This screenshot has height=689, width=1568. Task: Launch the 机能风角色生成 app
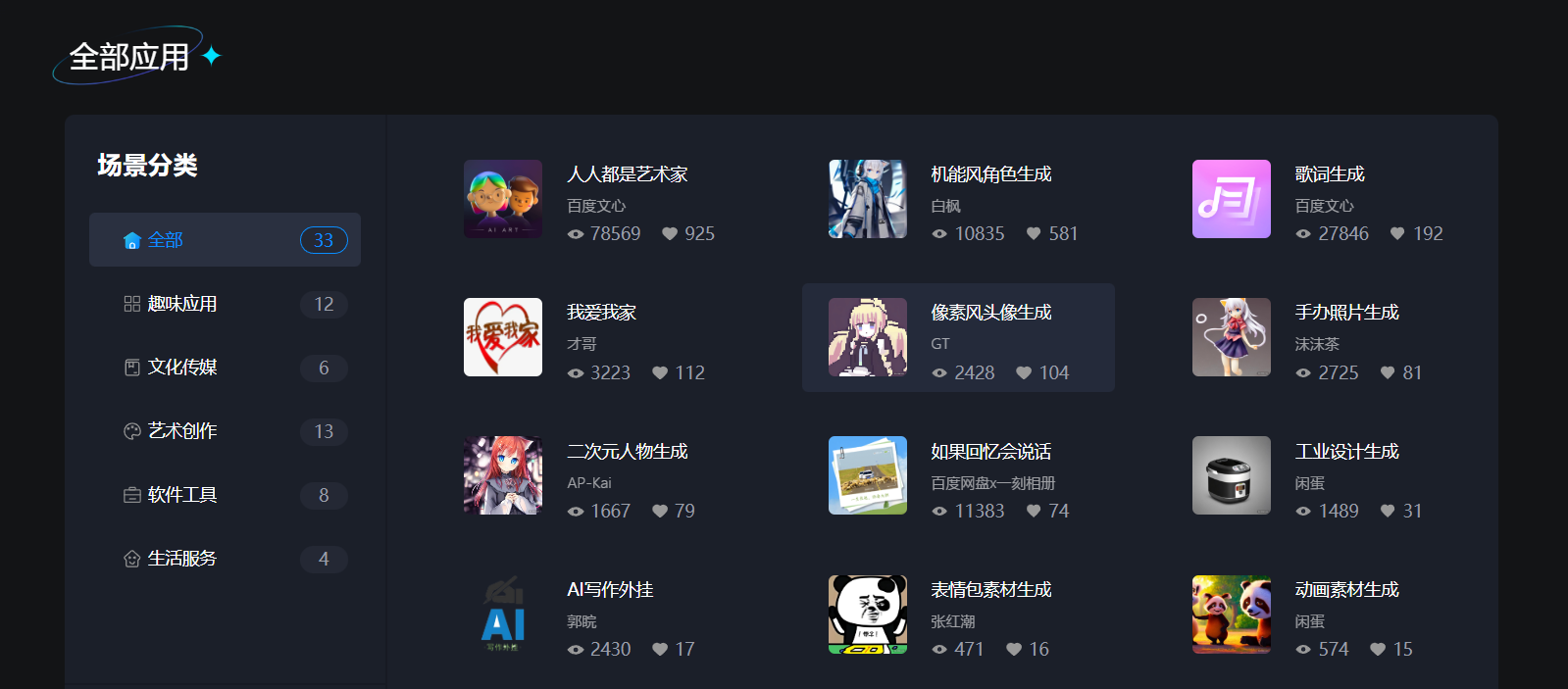[990, 174]
